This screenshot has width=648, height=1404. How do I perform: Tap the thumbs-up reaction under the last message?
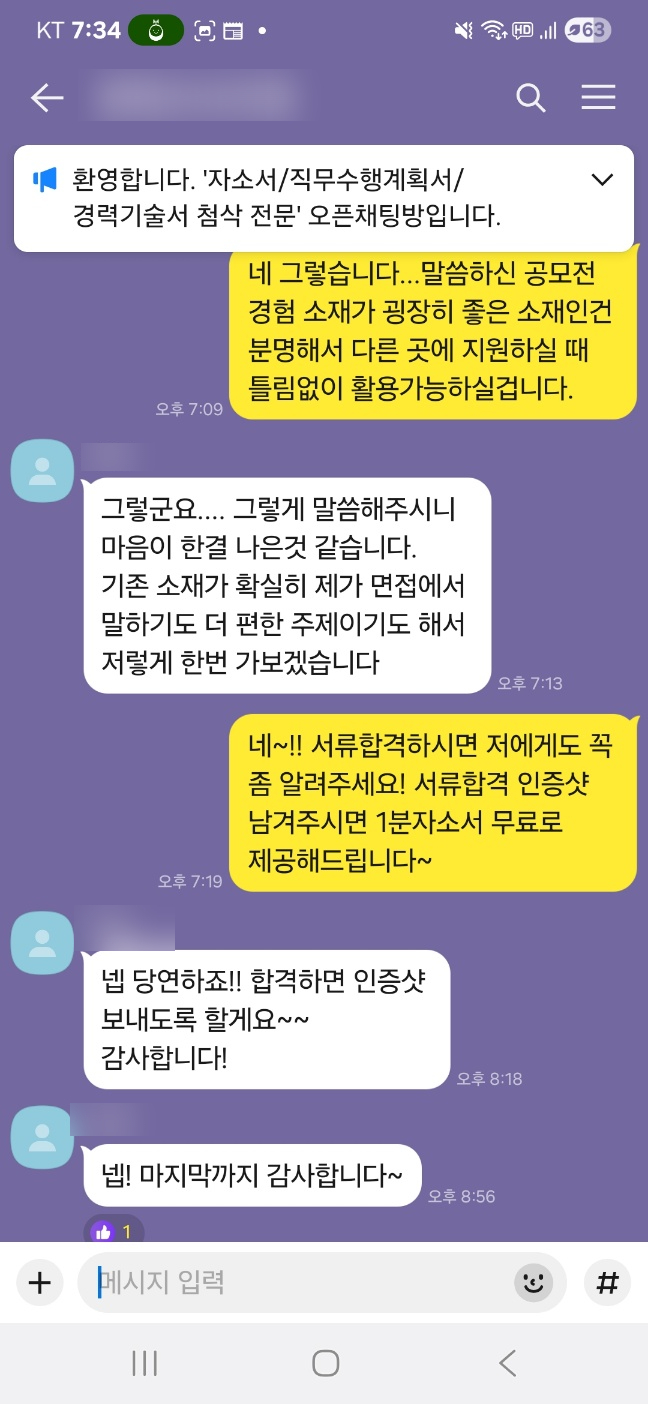113,1231
